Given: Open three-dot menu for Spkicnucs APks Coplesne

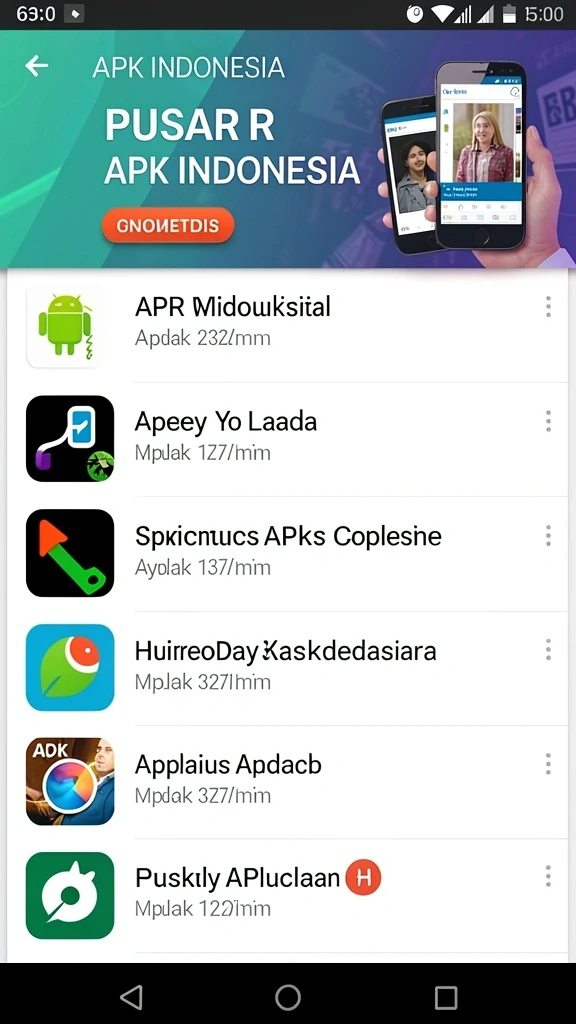Looking at the screenshot, I should 548,536.
